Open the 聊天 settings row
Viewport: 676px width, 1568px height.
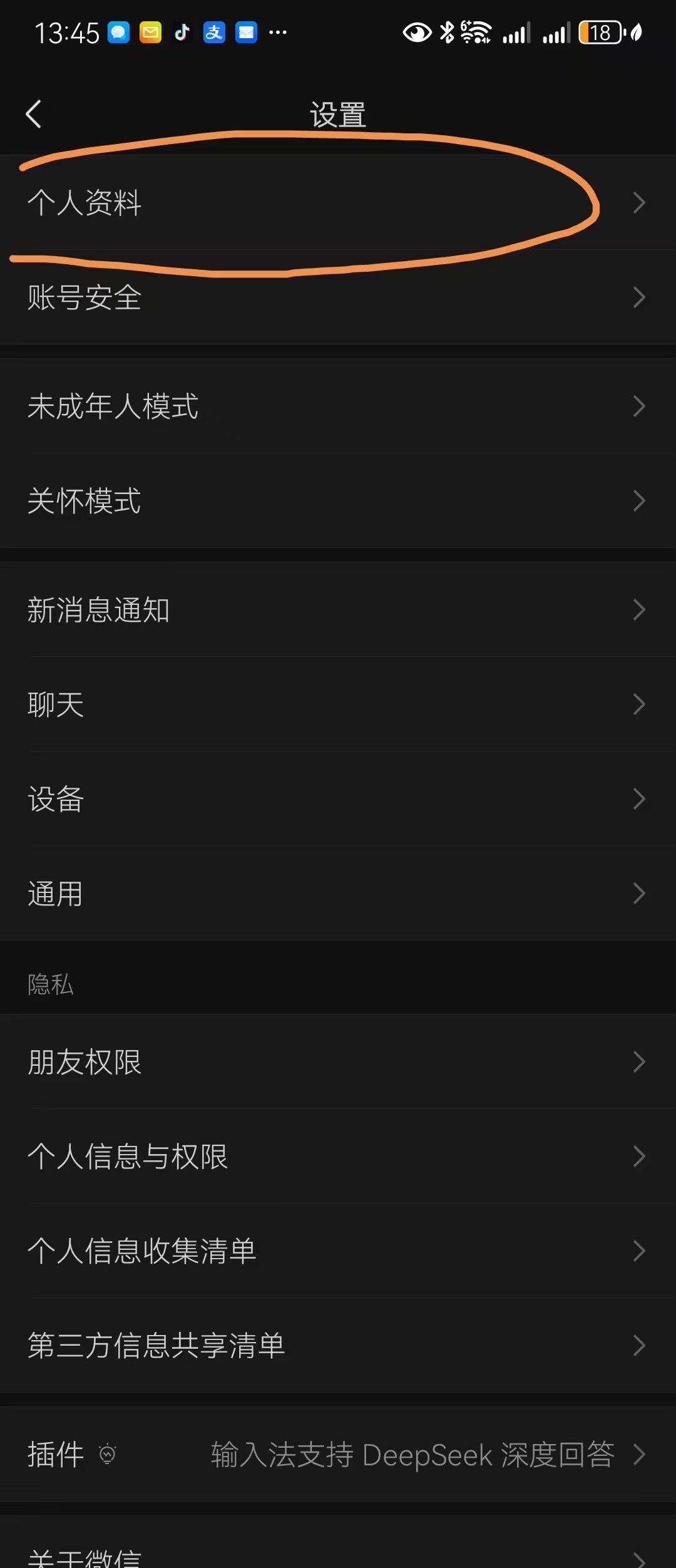(338, 704)
